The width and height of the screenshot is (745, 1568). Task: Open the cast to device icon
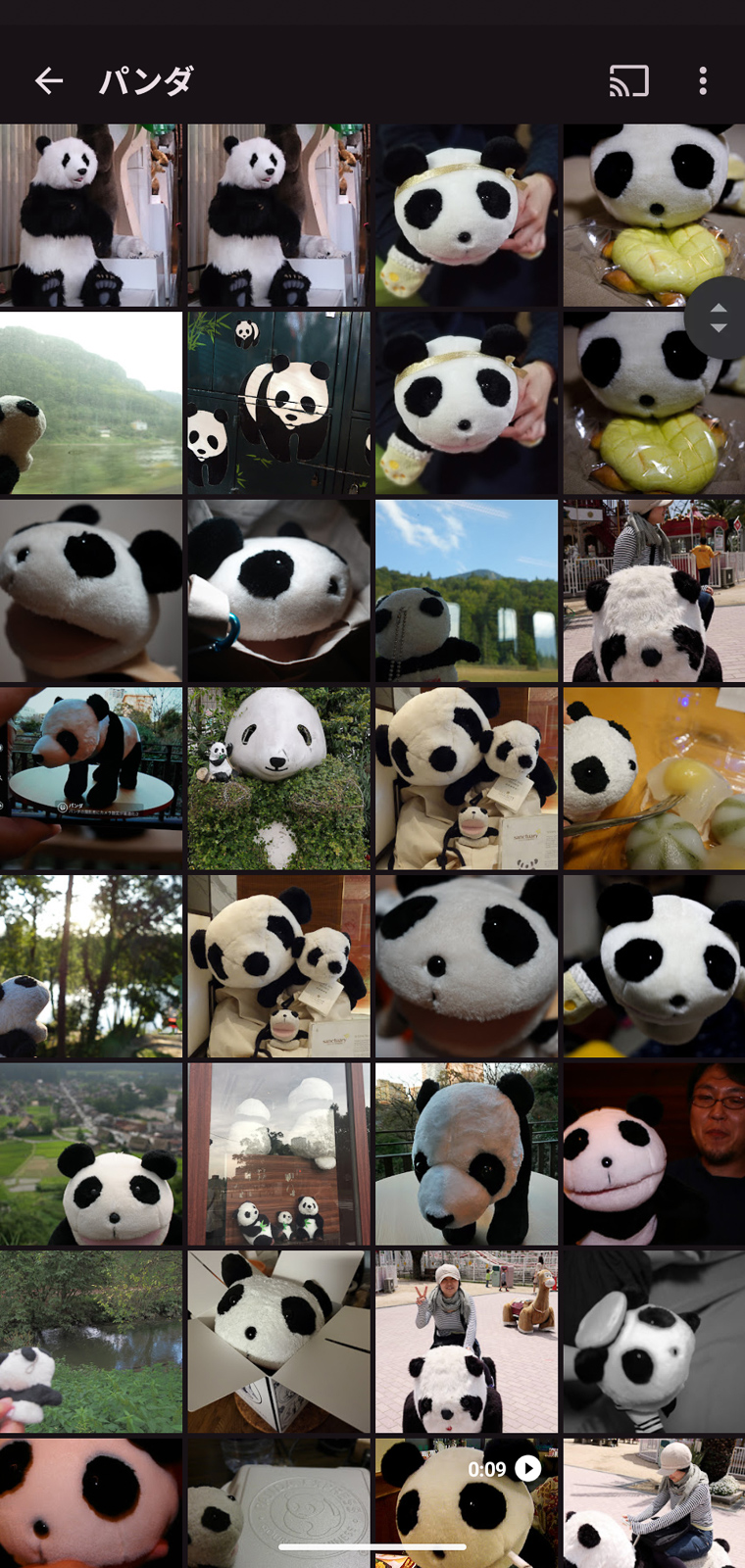pyautogui.click(x=628, y=81)
